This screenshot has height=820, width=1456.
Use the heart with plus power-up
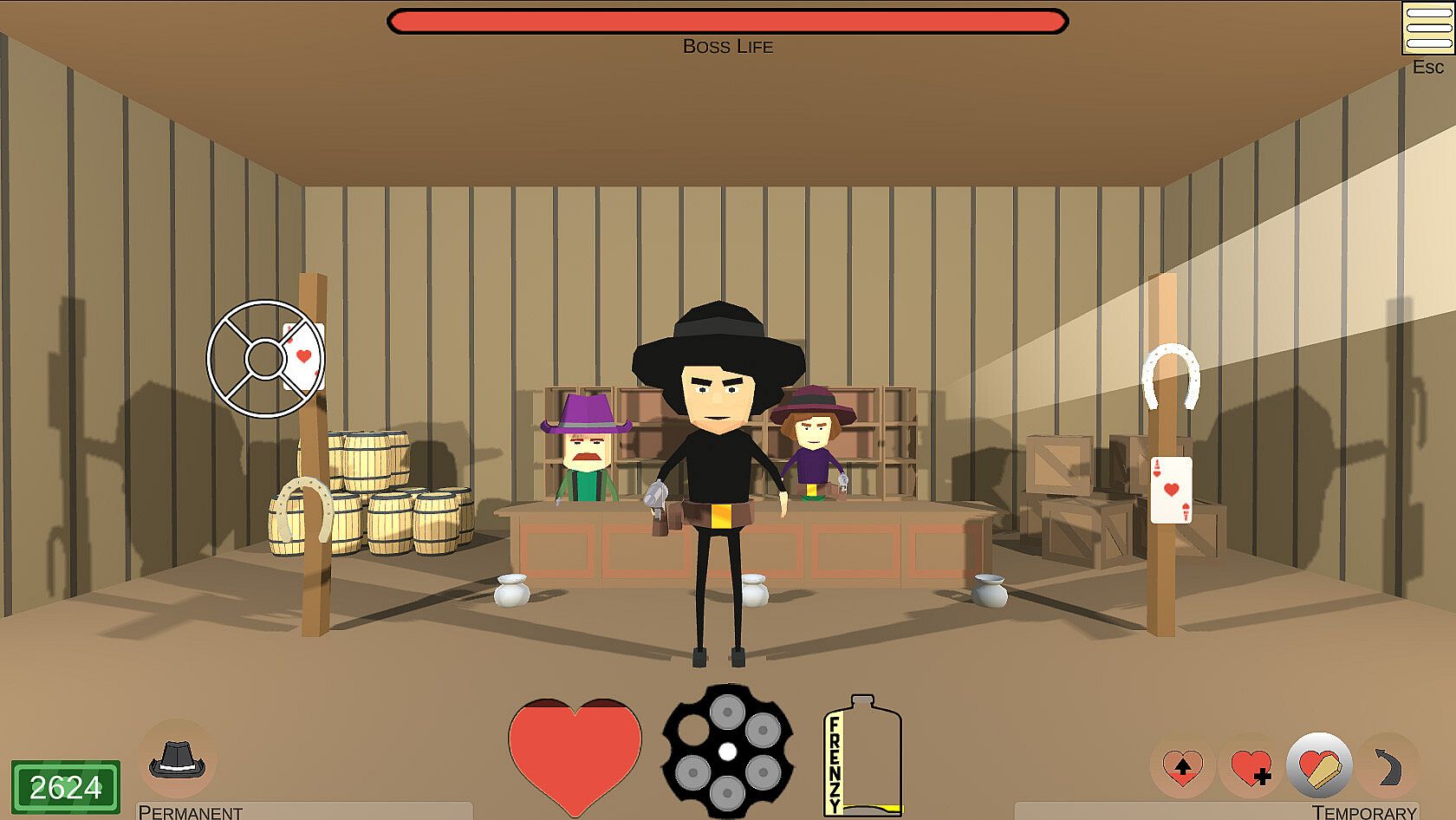coord(1251,766)
